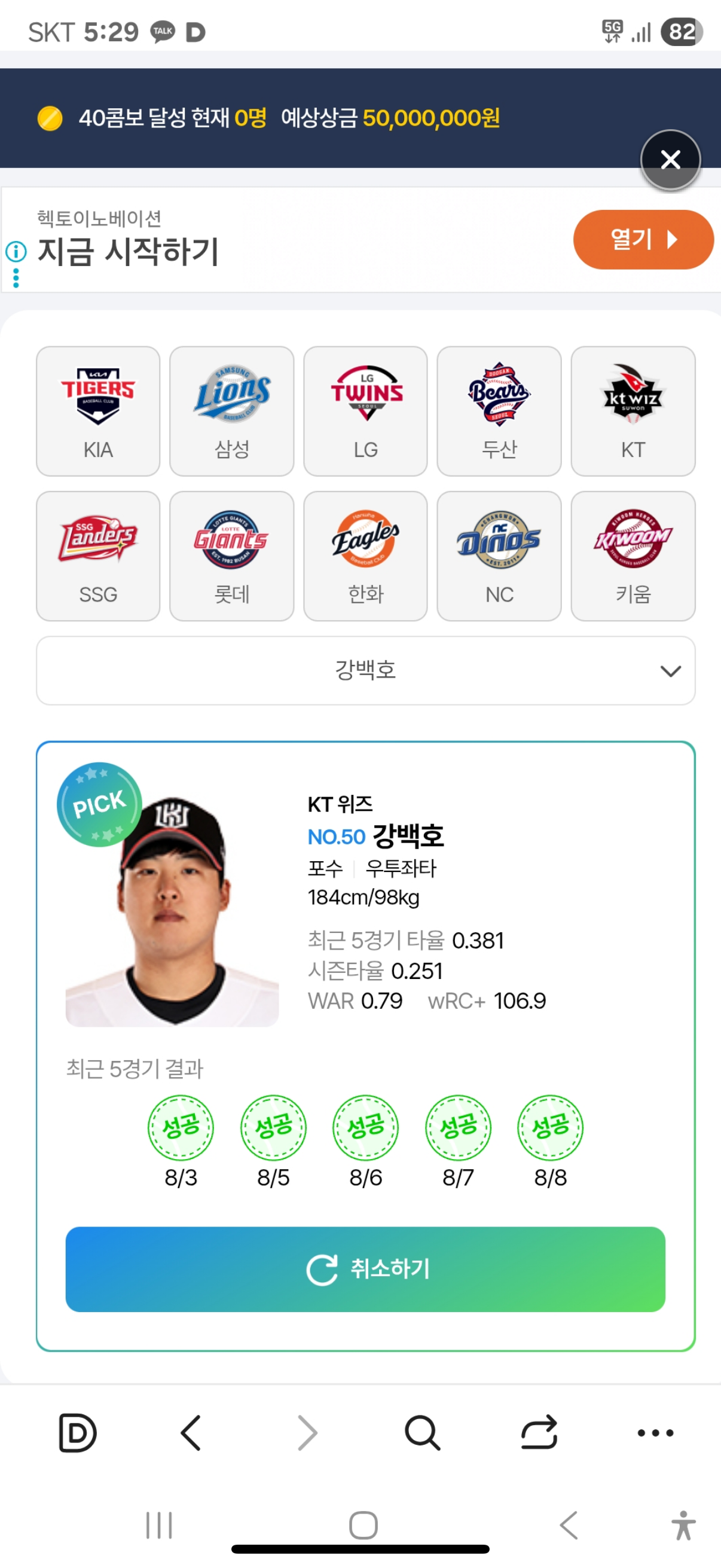Select the KIA Tigers team
Screen dimensions: 721x1568
coord(98,411)
